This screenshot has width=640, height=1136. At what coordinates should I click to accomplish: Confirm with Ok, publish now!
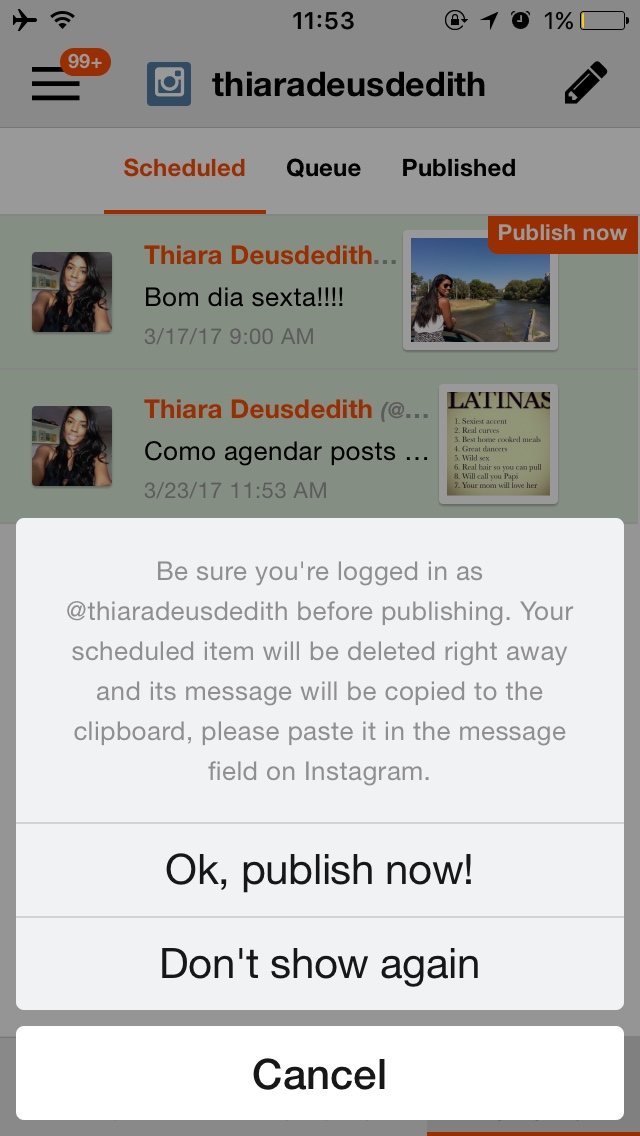(x=319, y=870)
